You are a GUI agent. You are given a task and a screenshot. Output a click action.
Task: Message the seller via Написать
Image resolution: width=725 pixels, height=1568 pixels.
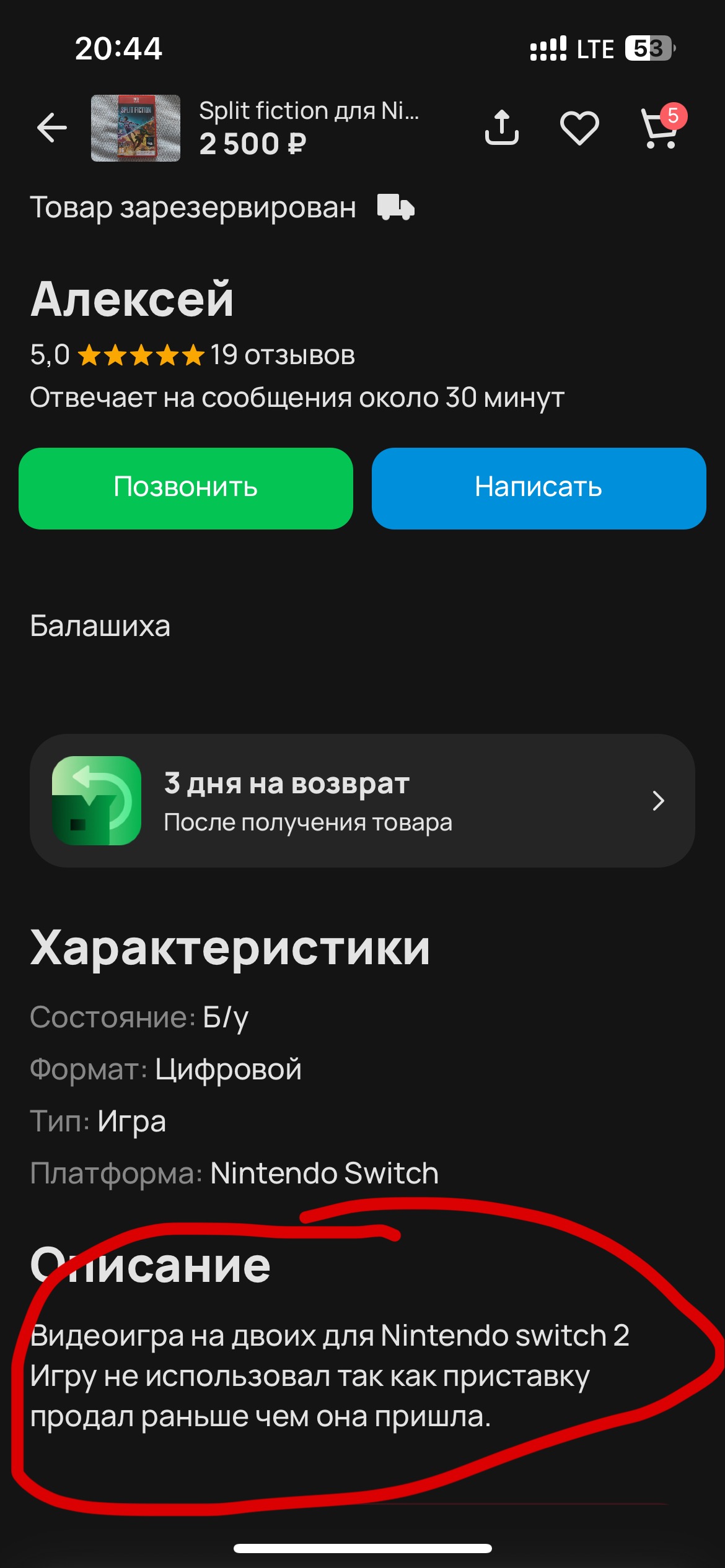tap(538, 488)
